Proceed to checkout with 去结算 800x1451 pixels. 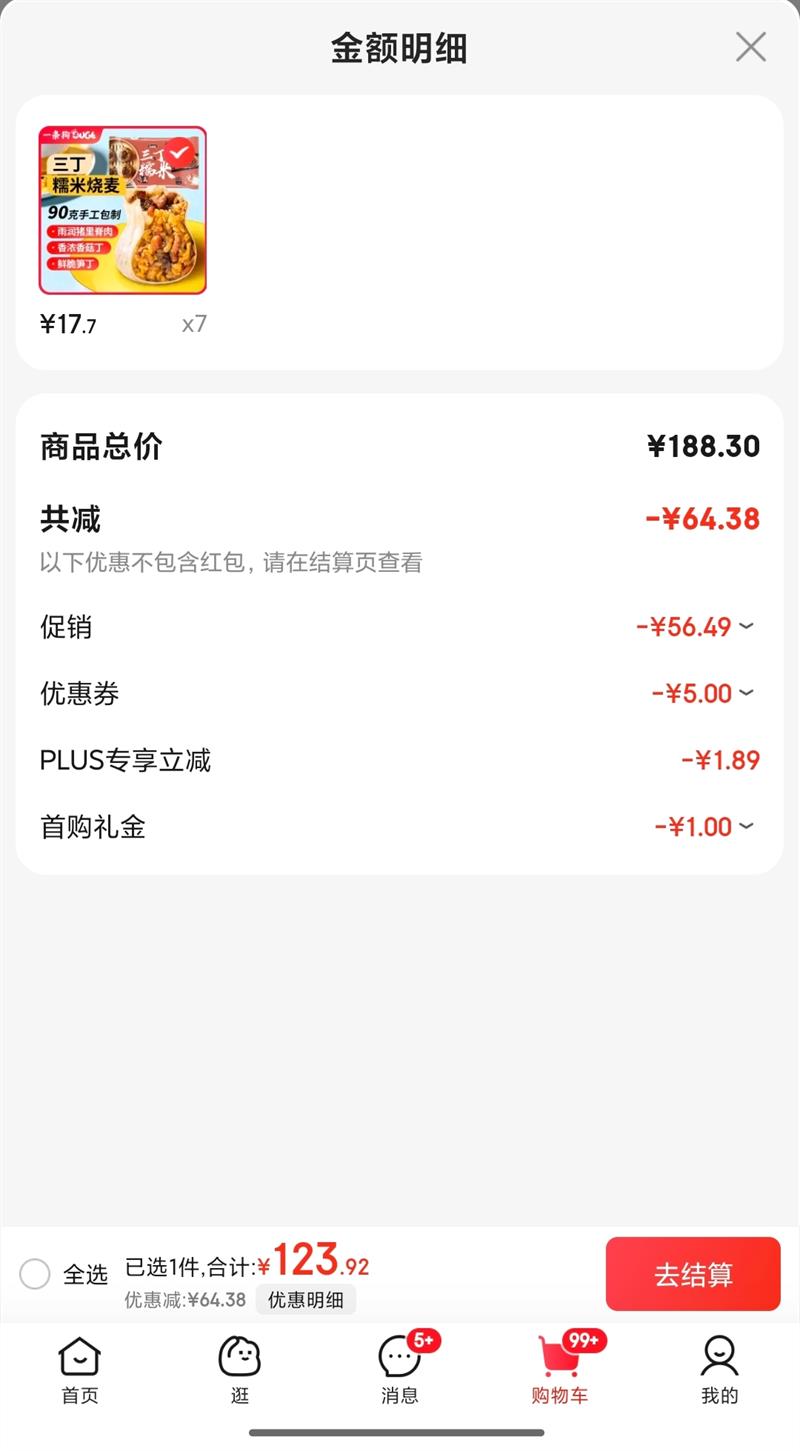(692, 1274)
